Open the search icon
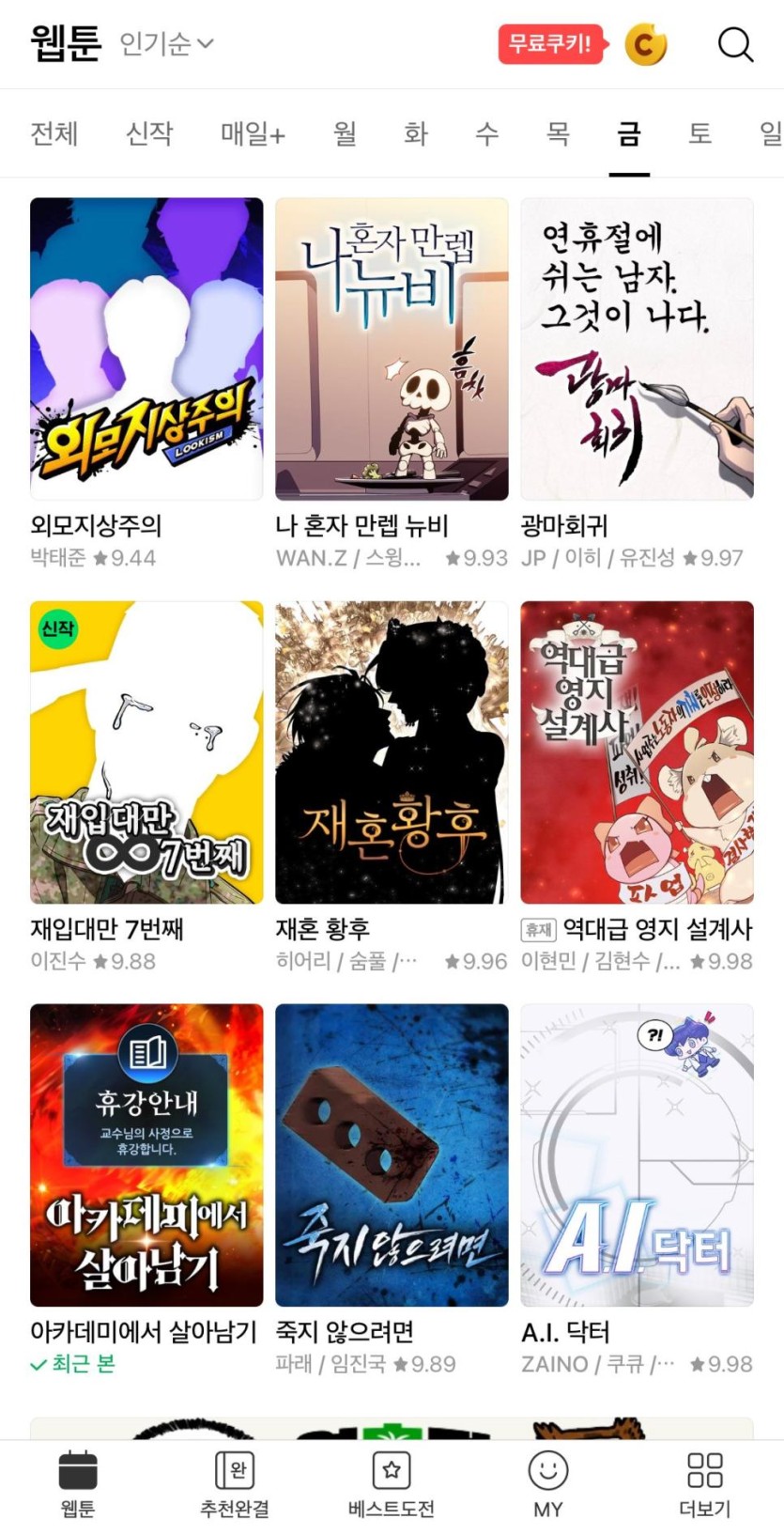 tap(735, 44)
